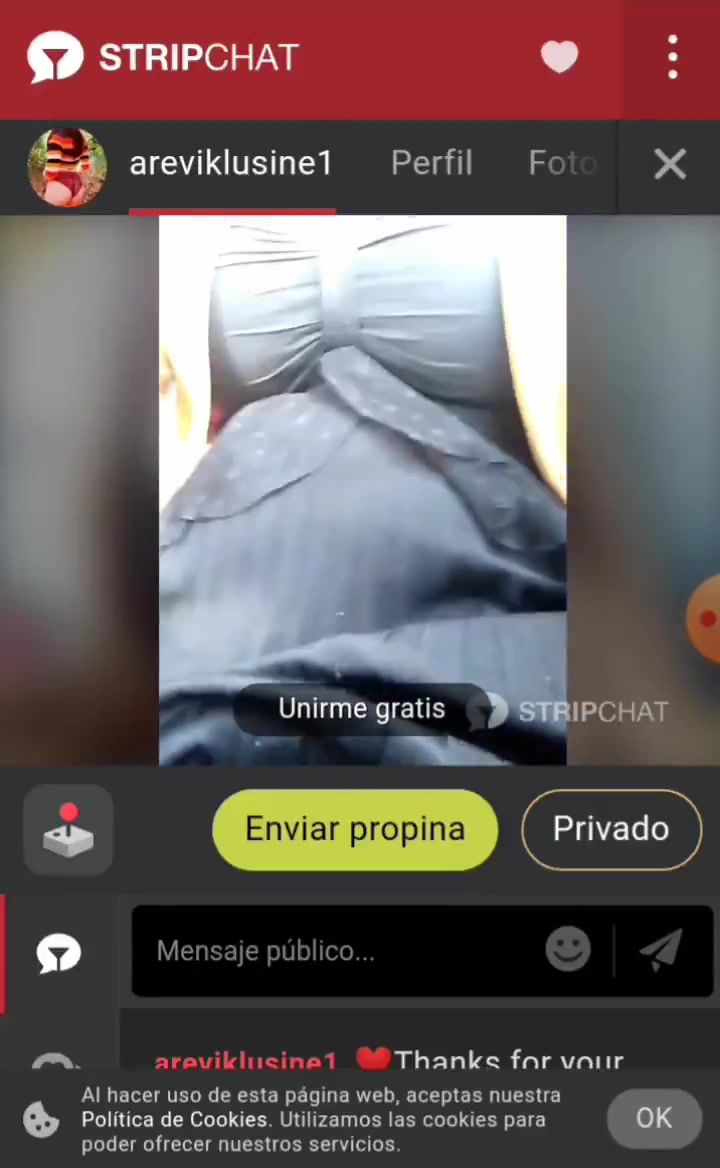
Task: Go to Stripchat home via header logo
Action: pos(163,57)
